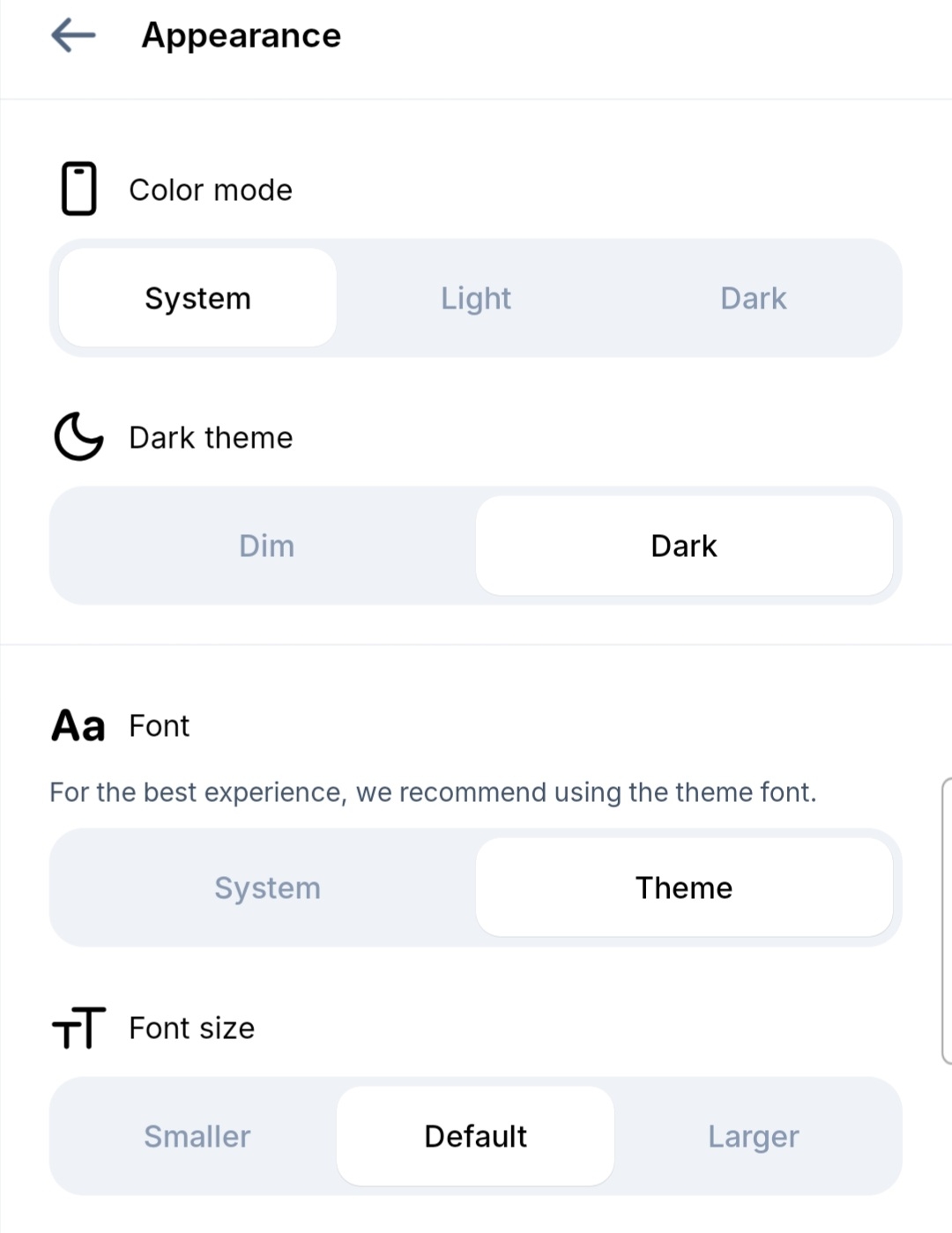Screen dimensions: 952x1233
Task: Select the Theme font option
Action: tap(684, 888)
